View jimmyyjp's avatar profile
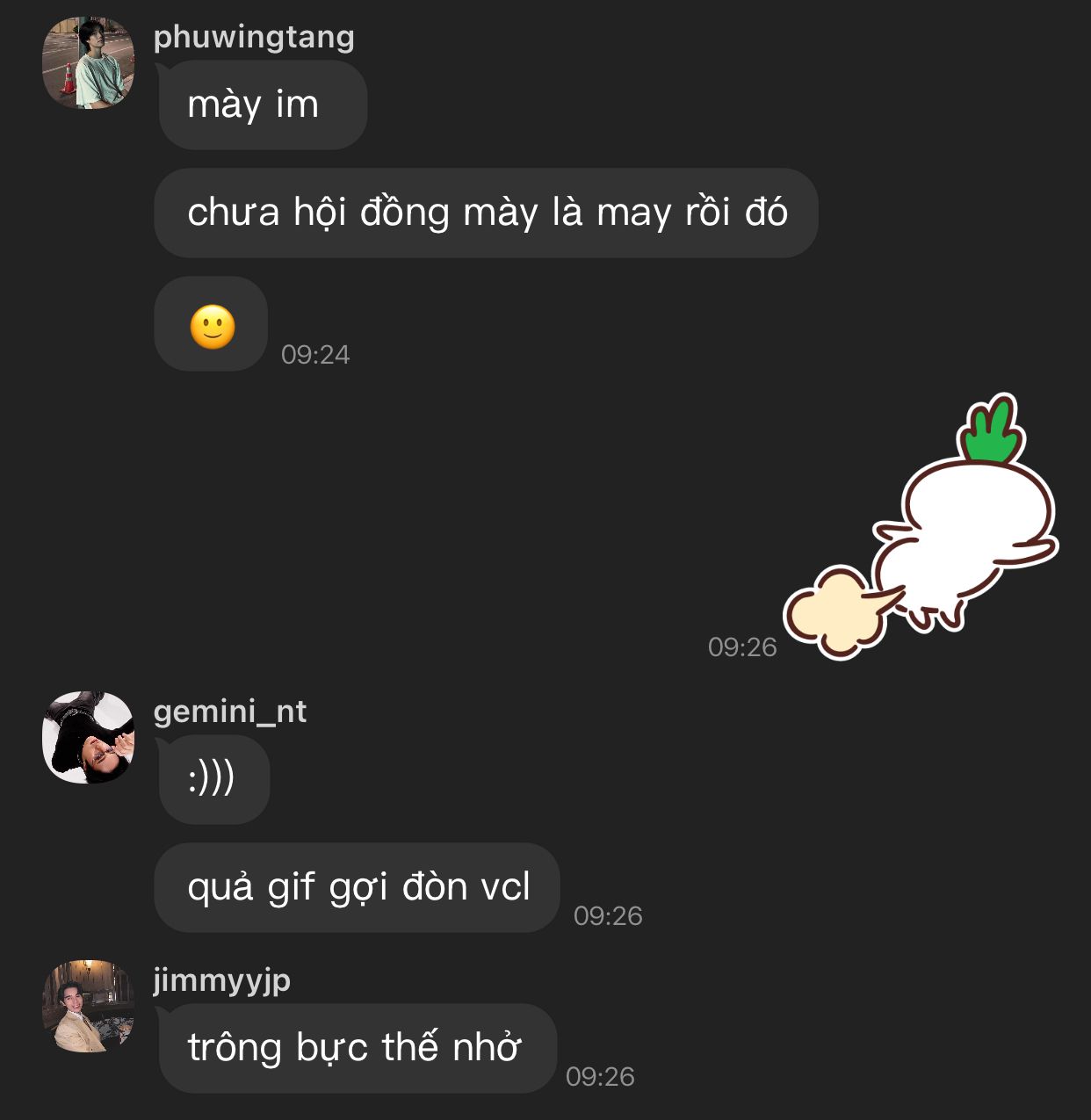The width and height of the screenshot is (1091, 1120). pos(88,1006)
